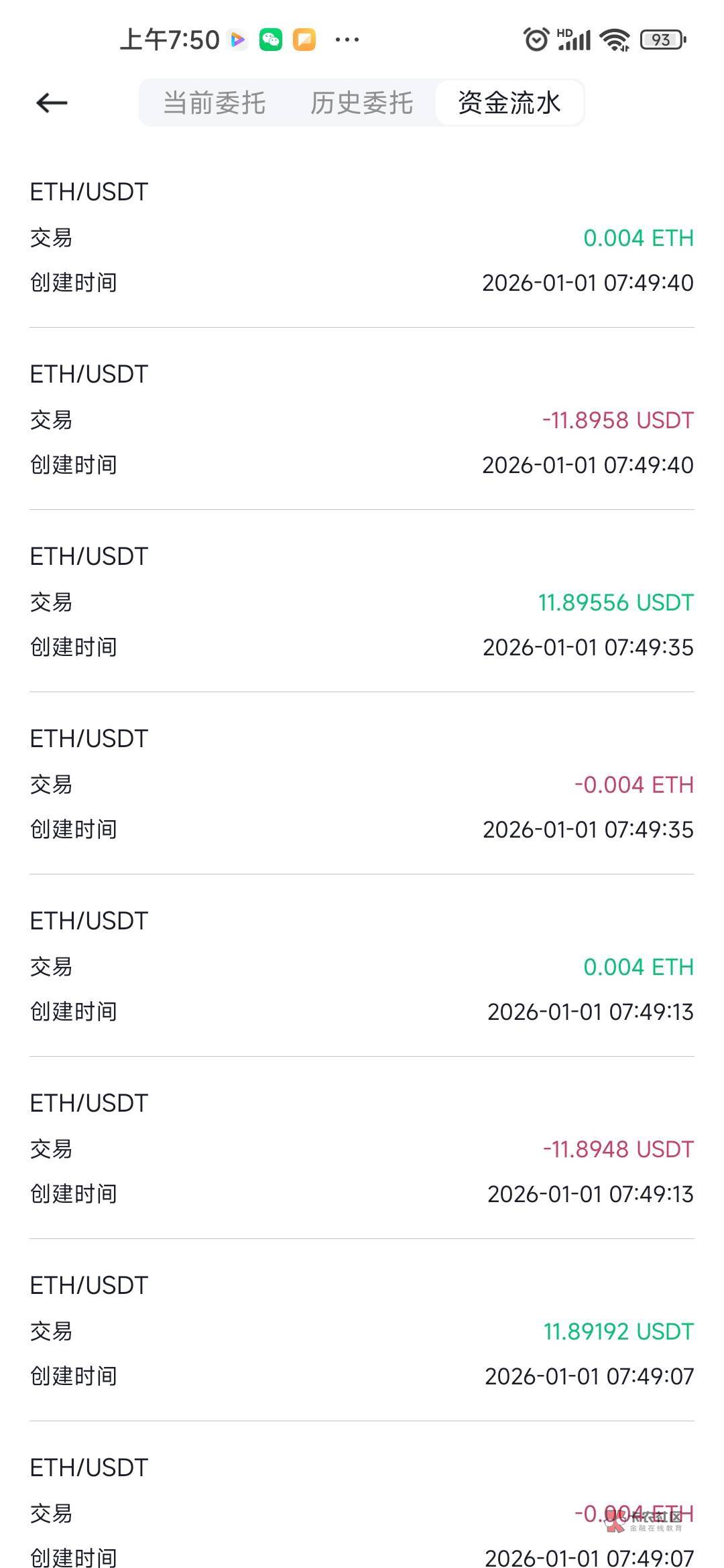Switch to the 当前委托 tab

(215, 103)
